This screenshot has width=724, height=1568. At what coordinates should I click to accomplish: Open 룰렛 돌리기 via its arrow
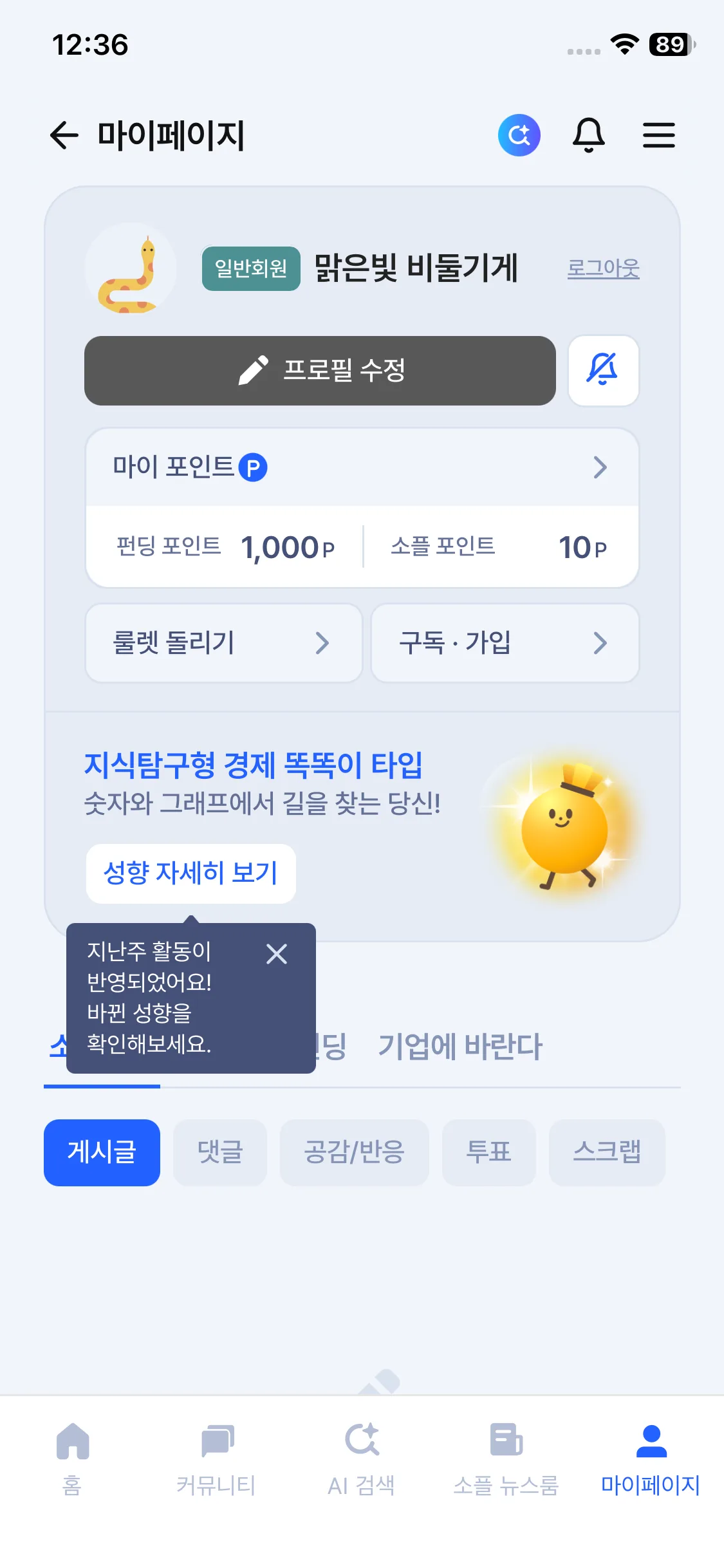pos(322,644)
